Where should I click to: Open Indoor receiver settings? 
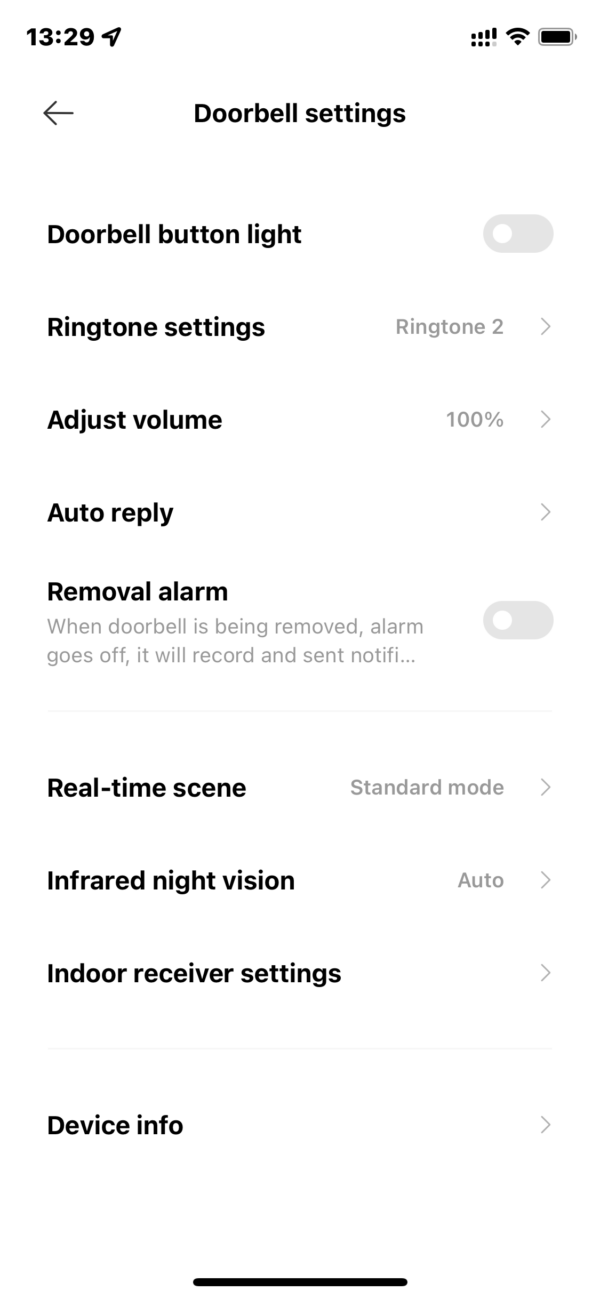299,974
